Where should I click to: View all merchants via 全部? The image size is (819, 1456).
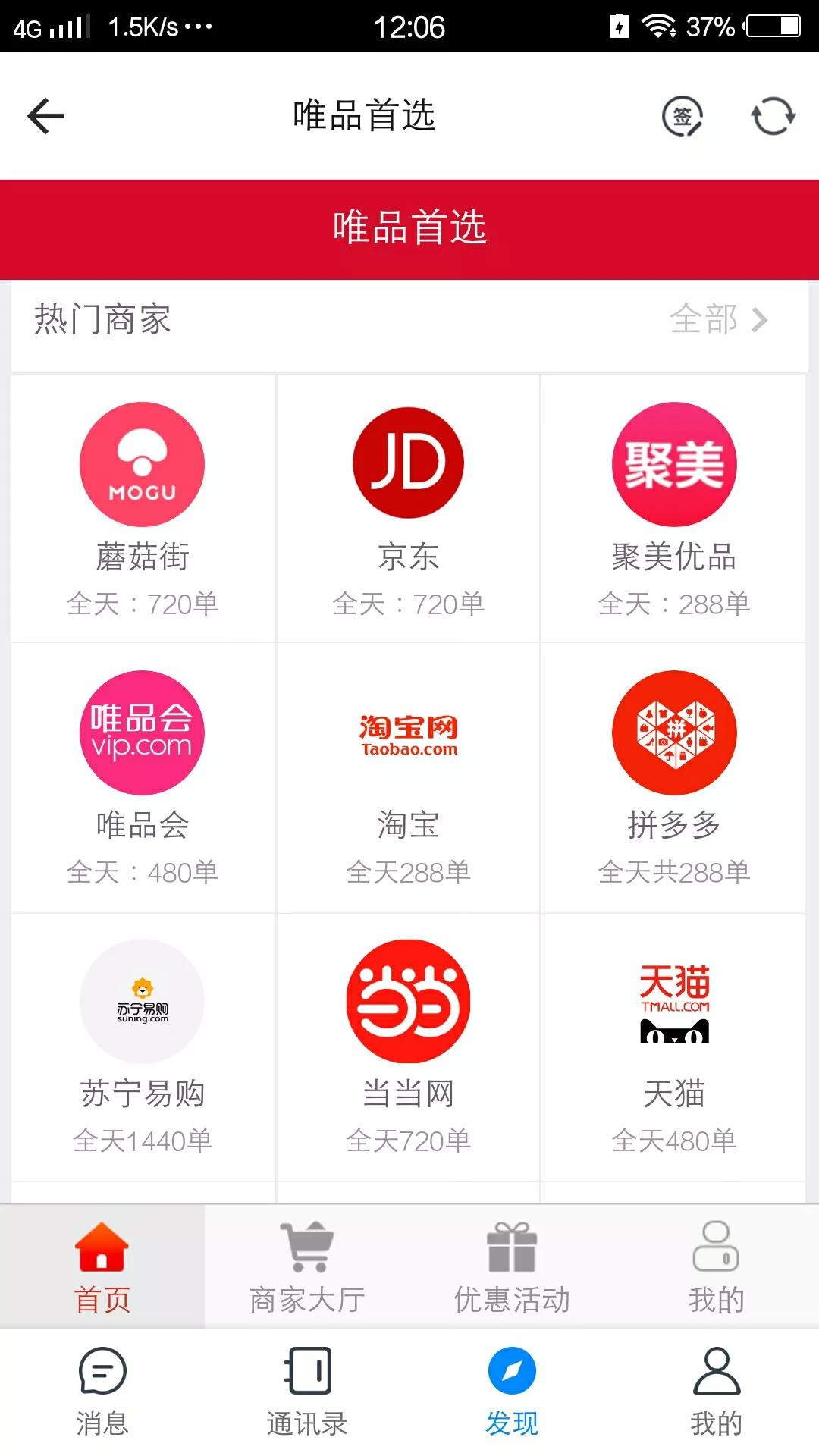tap(718, 319)
